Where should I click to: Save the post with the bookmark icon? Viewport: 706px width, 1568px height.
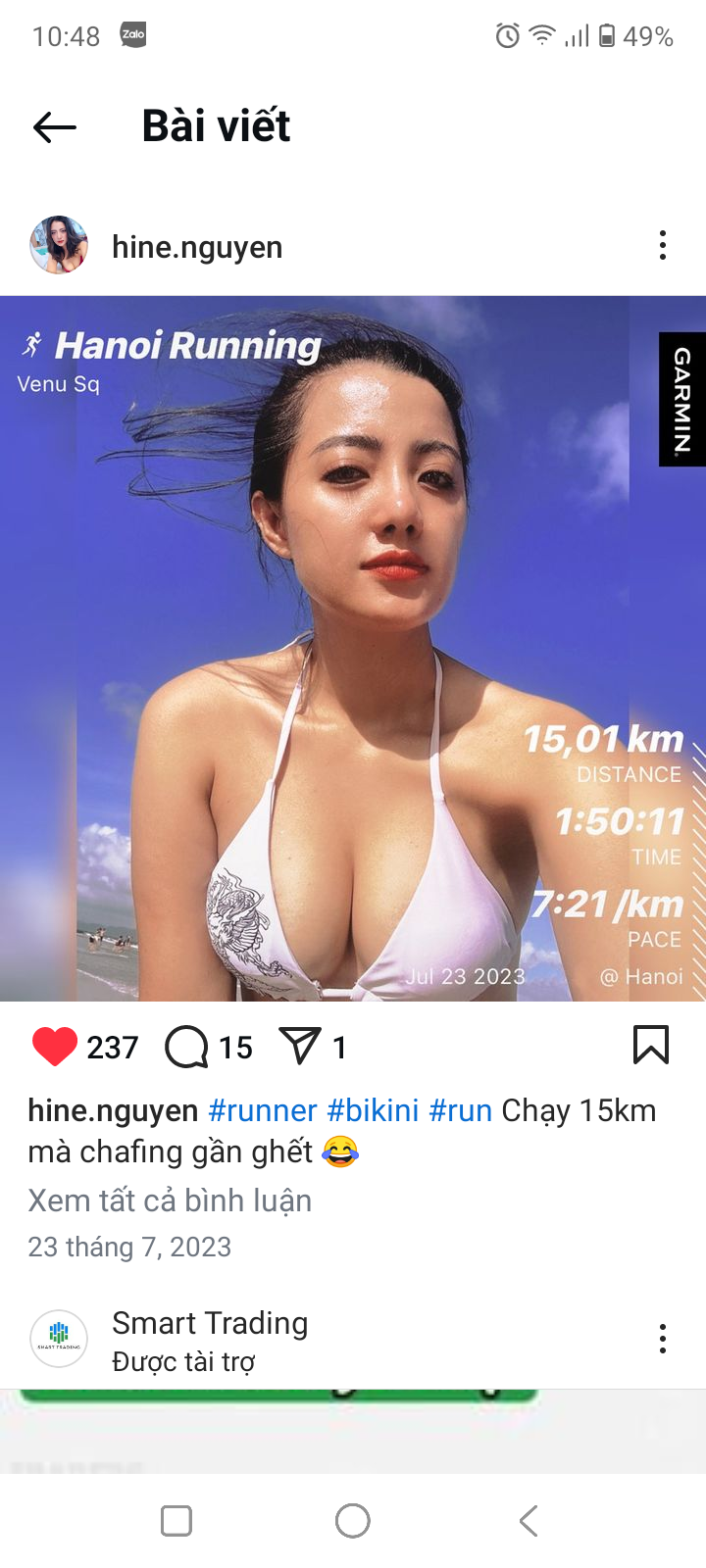(653, 1046)
